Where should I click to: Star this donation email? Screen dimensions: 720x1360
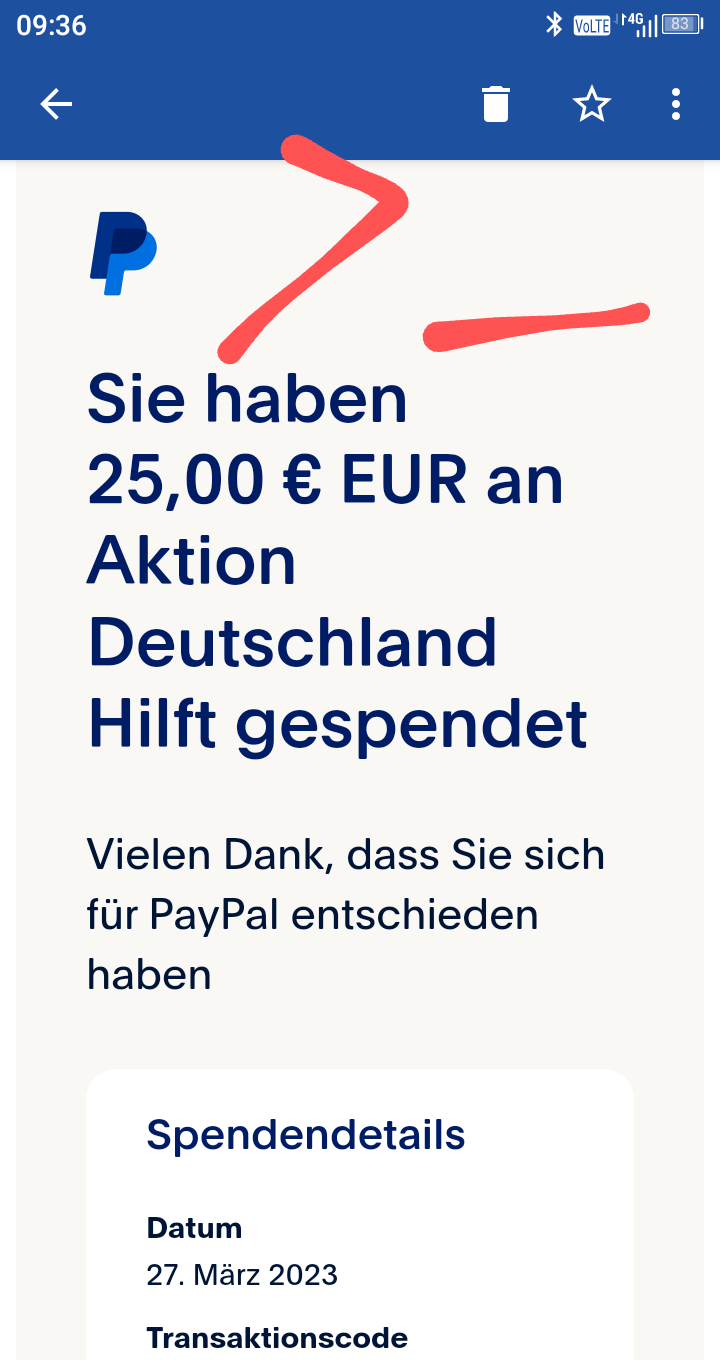tap(591, 104)
